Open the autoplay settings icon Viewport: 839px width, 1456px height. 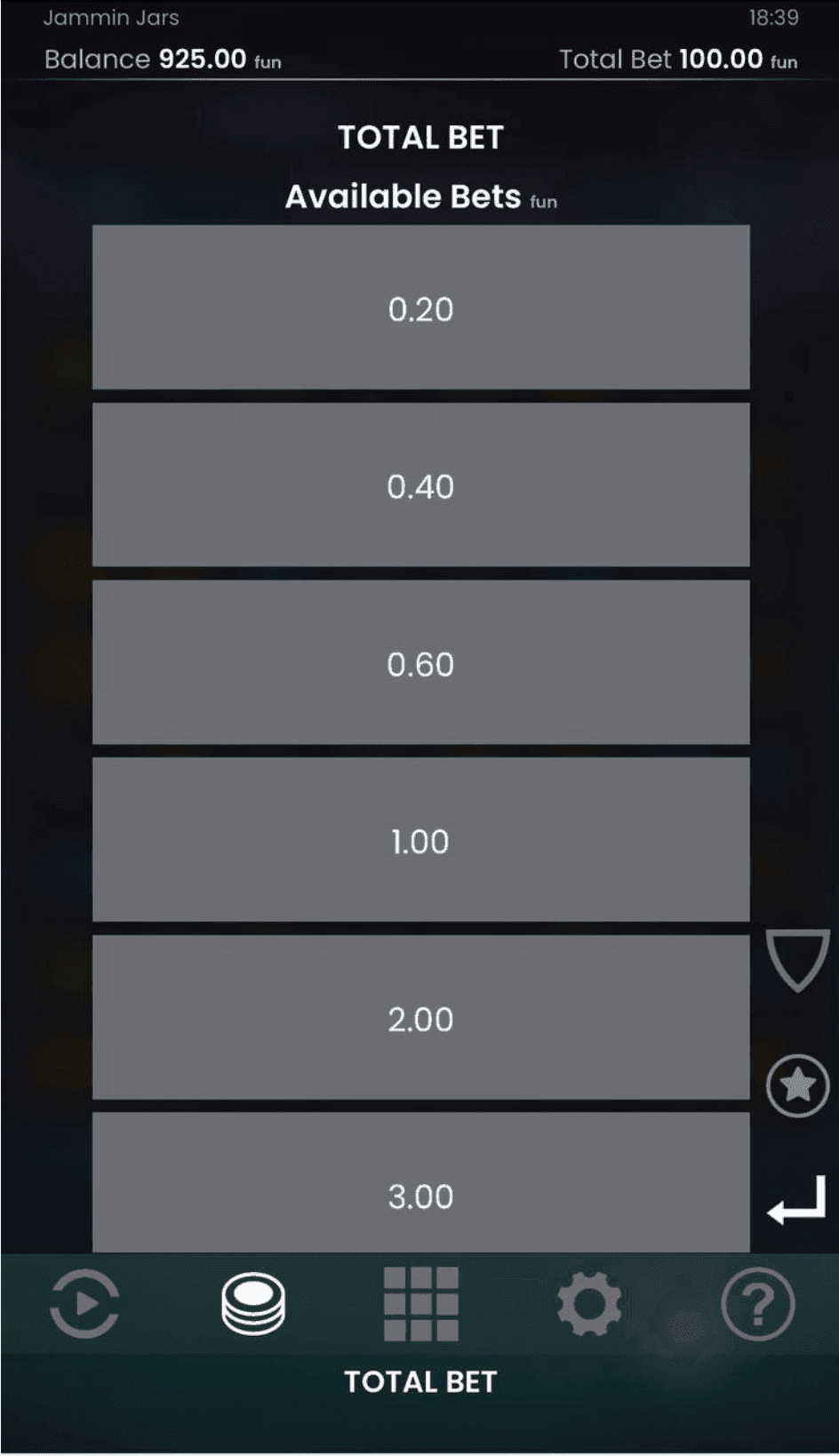84,1304
